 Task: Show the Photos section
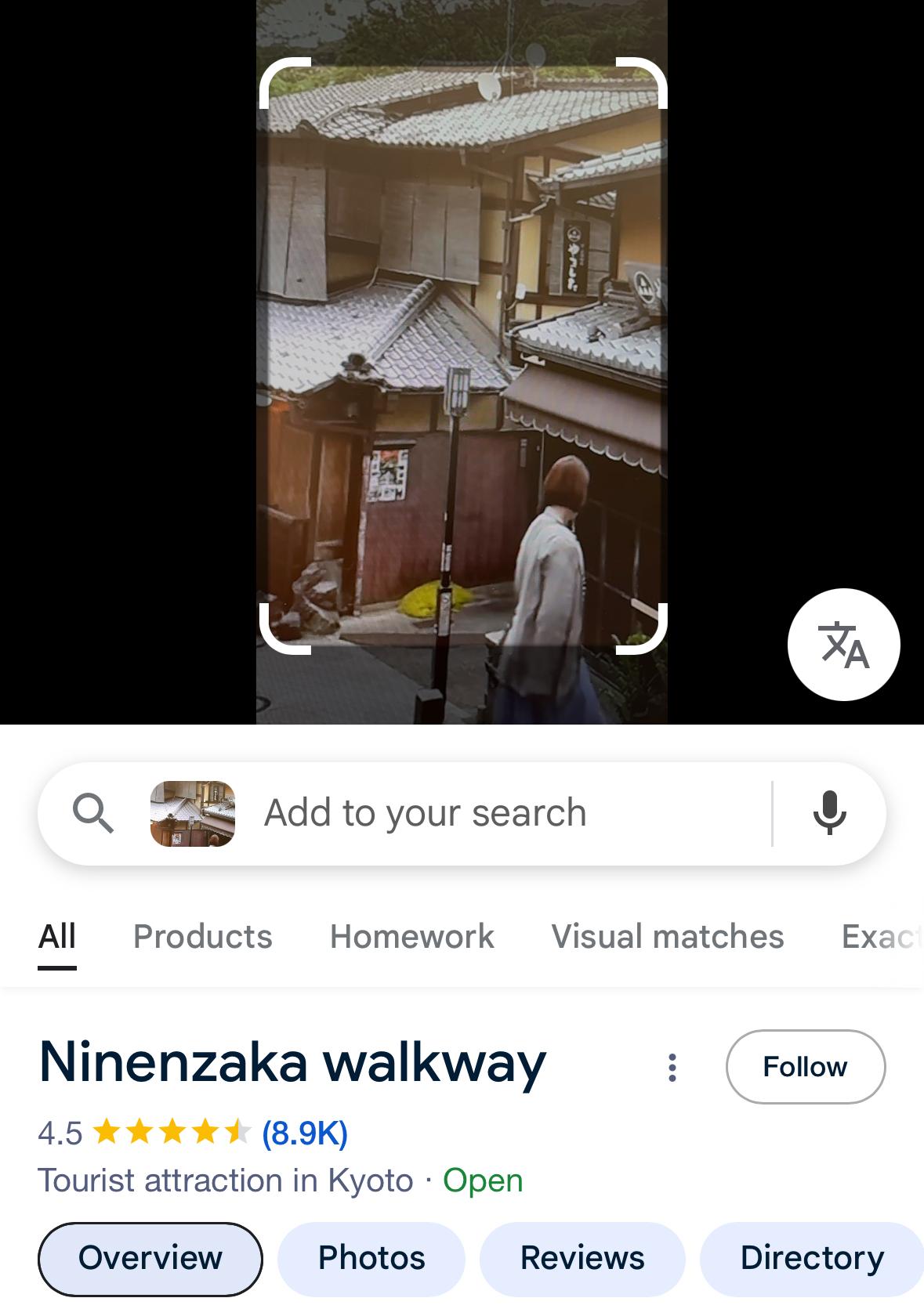pos(371,1259)
